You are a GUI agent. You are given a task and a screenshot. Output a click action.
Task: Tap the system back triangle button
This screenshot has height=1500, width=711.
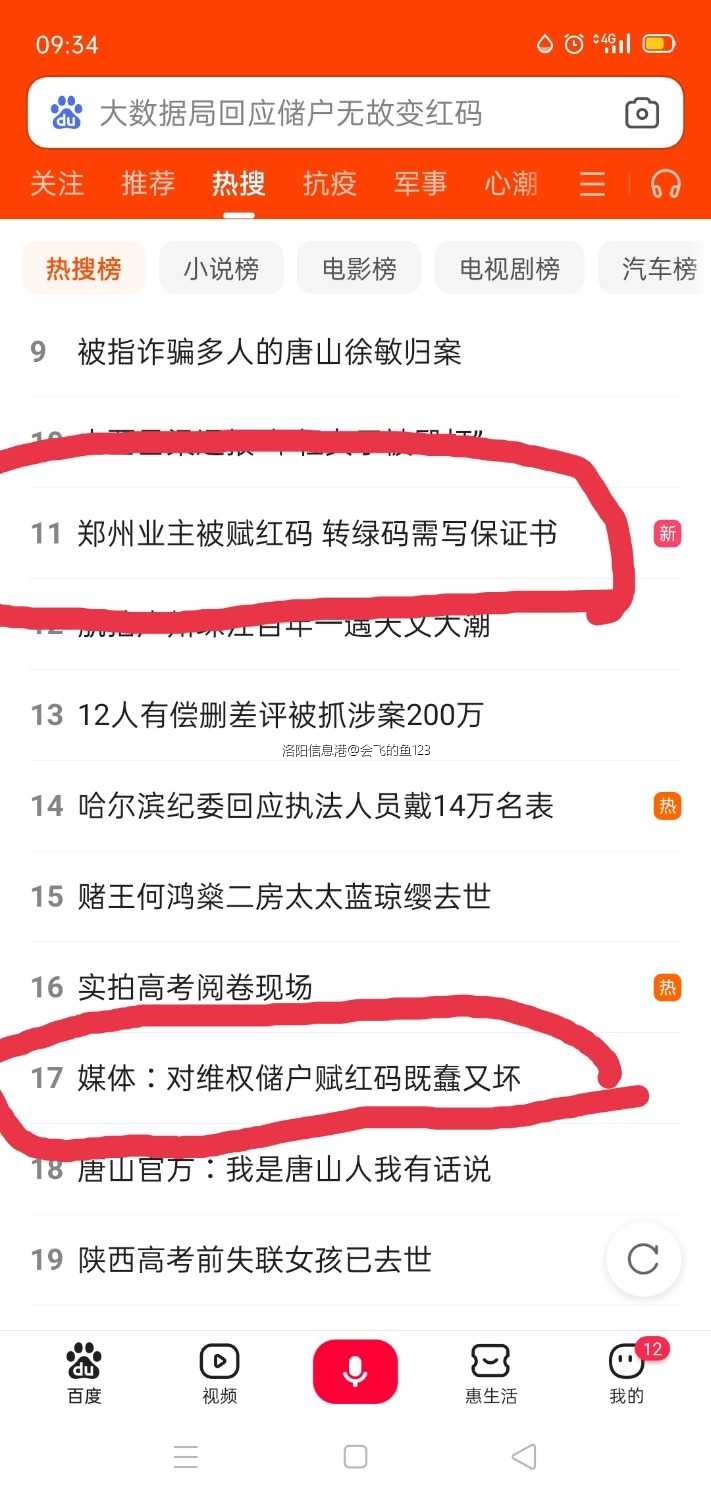pos(523,1456)
